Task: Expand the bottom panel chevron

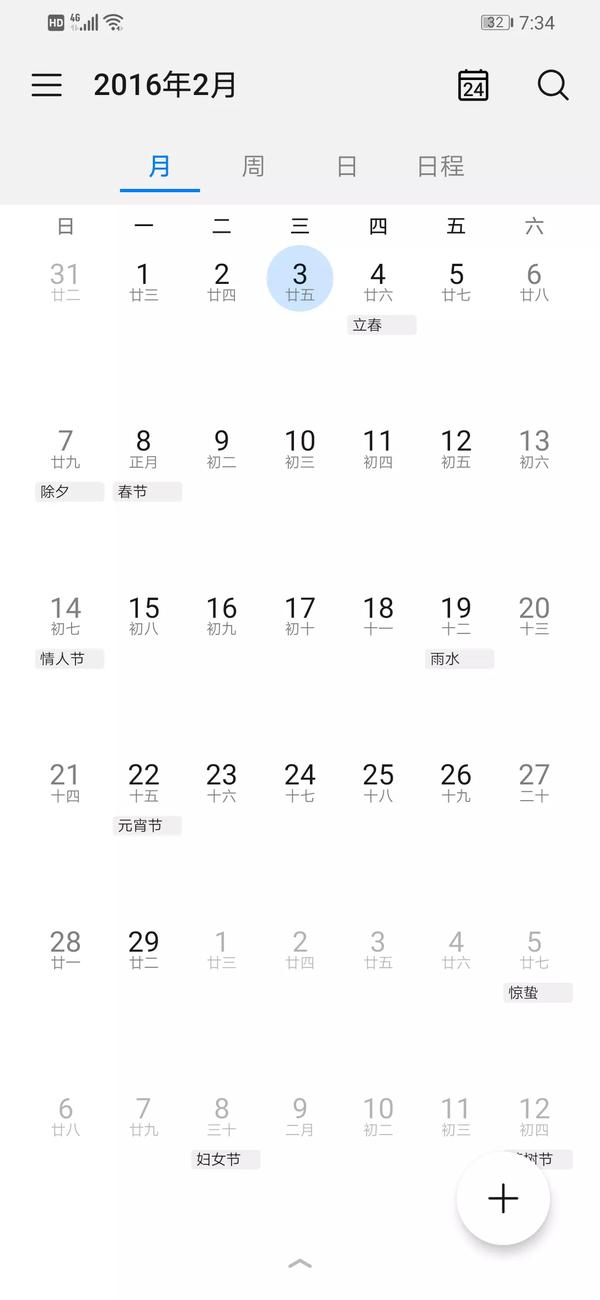Action: 300,1264
